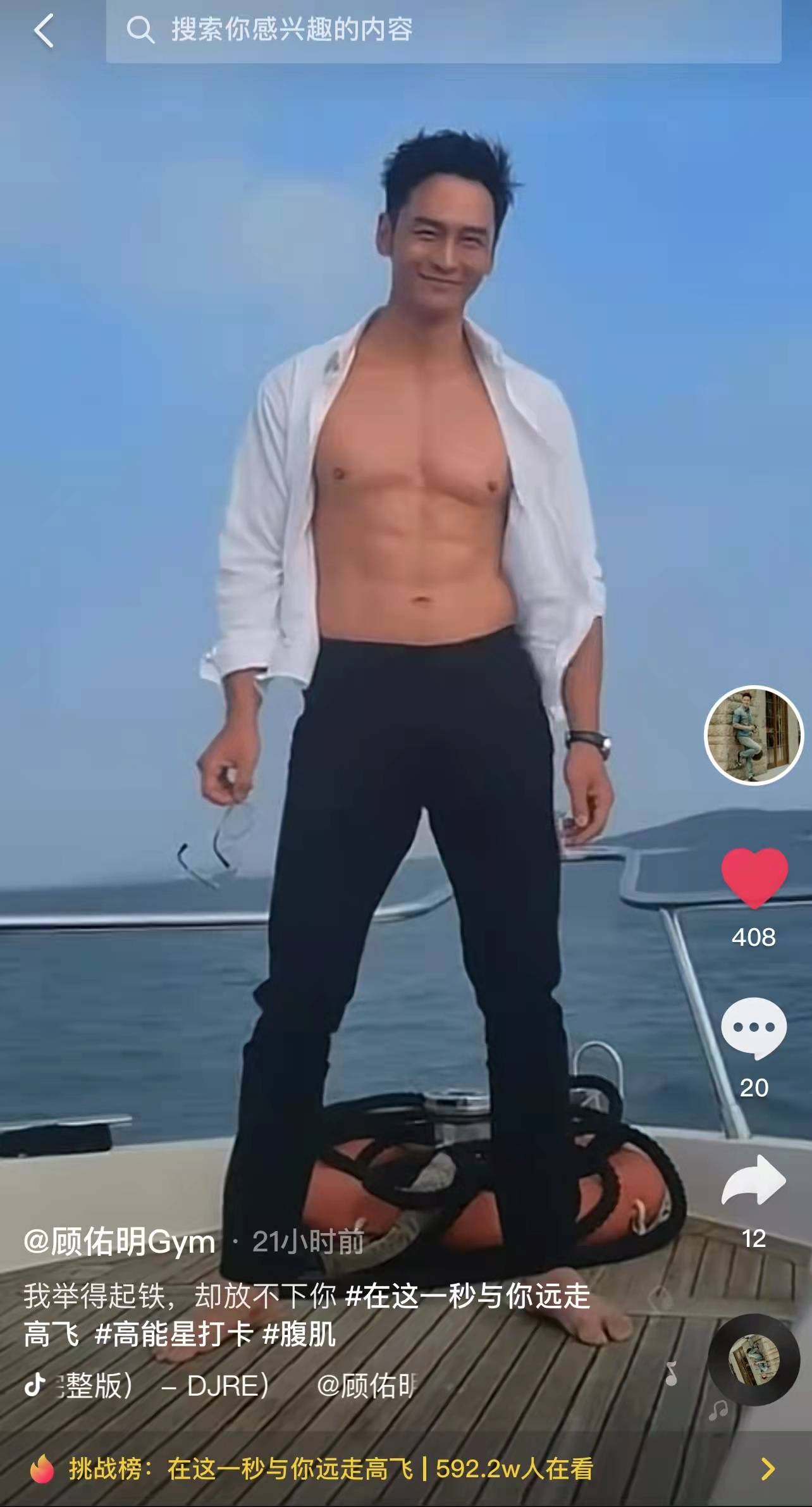
Task: Open the creator's profile avatar
Action: tap(753, 735)
